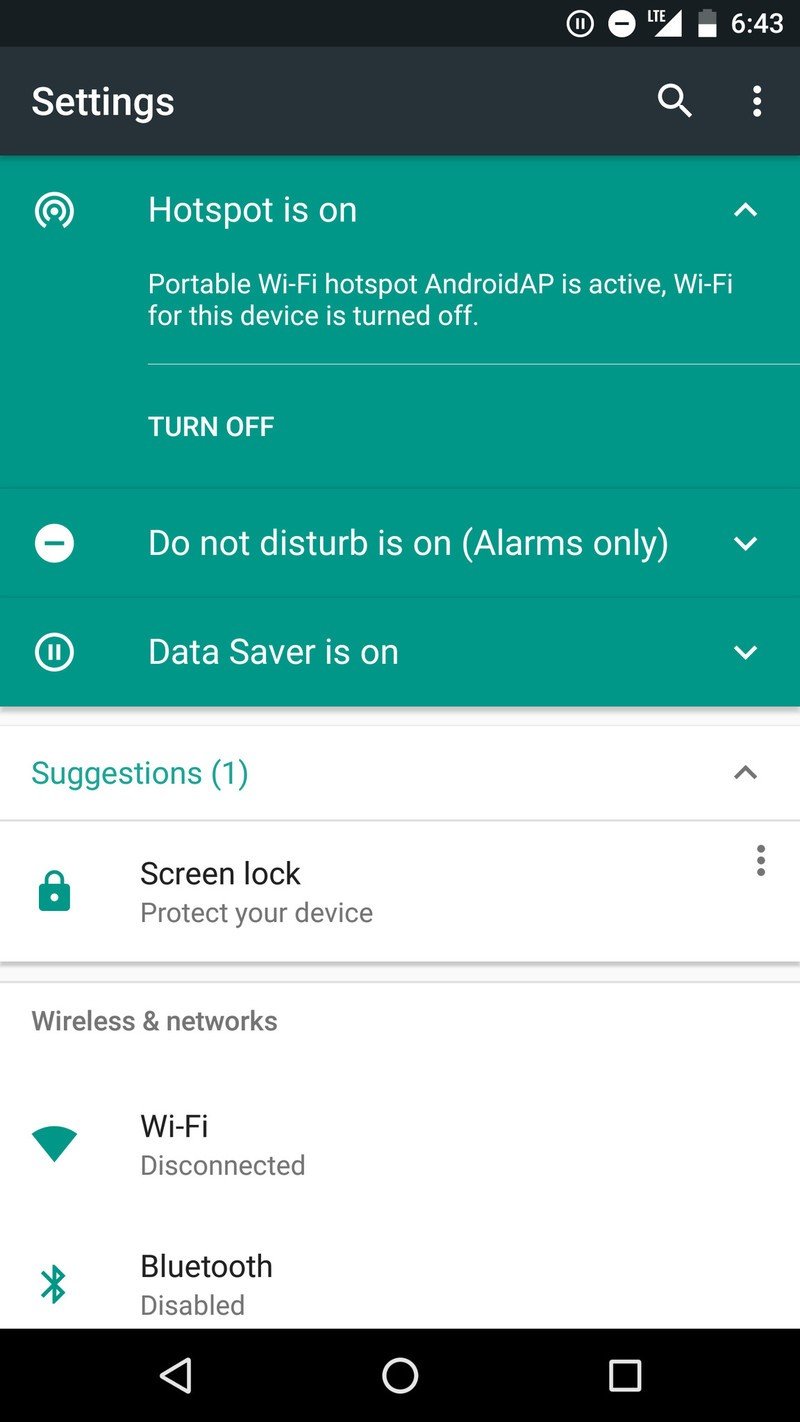Search settings with the magnifier icon

[x=674, y=101]
